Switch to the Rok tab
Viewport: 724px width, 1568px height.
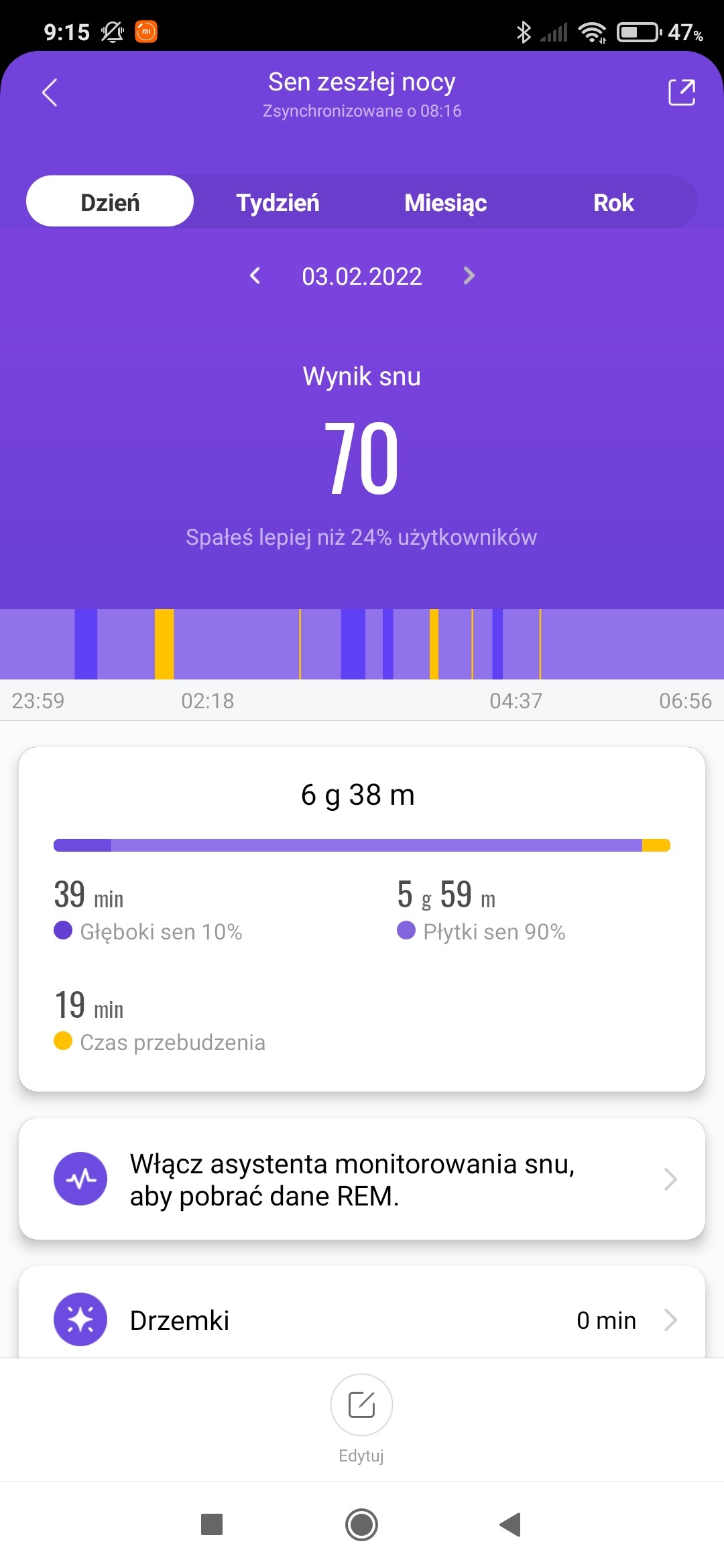613,202
